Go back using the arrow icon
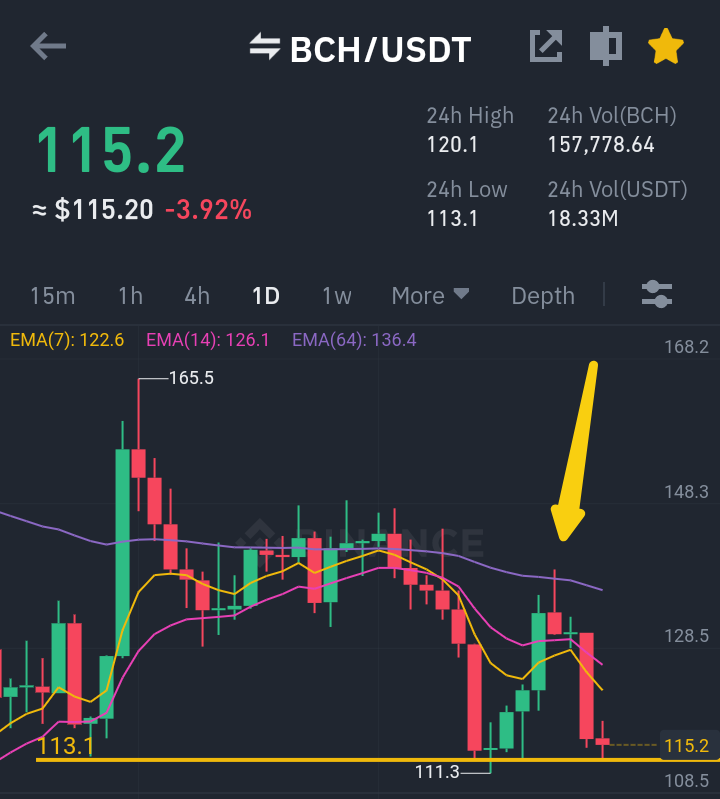The height and width of the screenshot is (799, 720). pyautogui.click(x=48, y=46)
